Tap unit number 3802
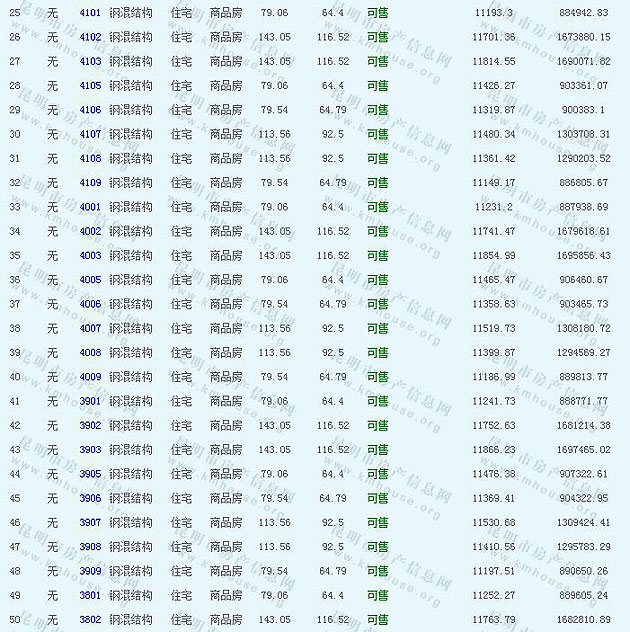 click(90, 620)
